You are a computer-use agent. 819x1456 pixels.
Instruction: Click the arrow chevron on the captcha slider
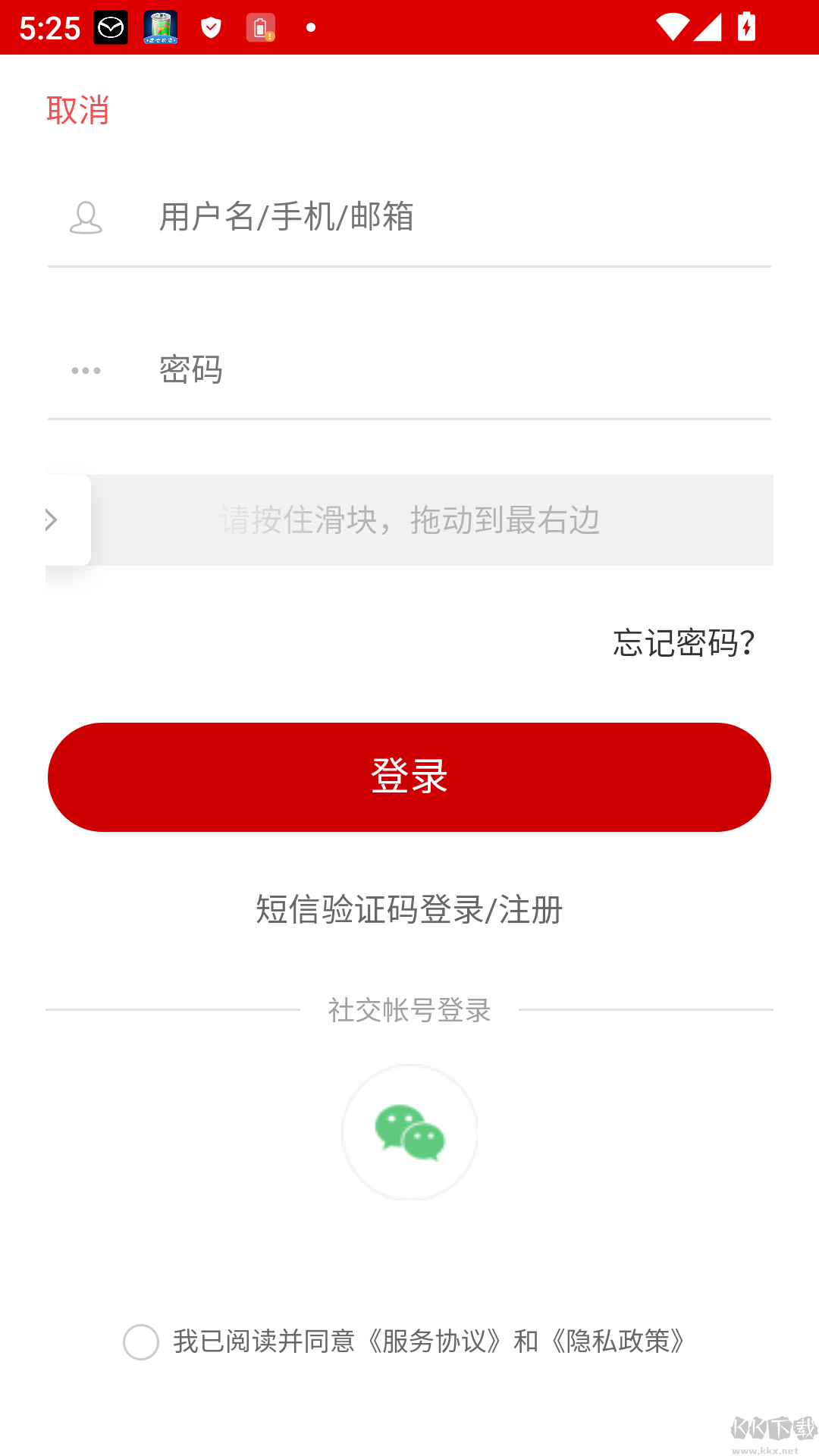[51, 520]
